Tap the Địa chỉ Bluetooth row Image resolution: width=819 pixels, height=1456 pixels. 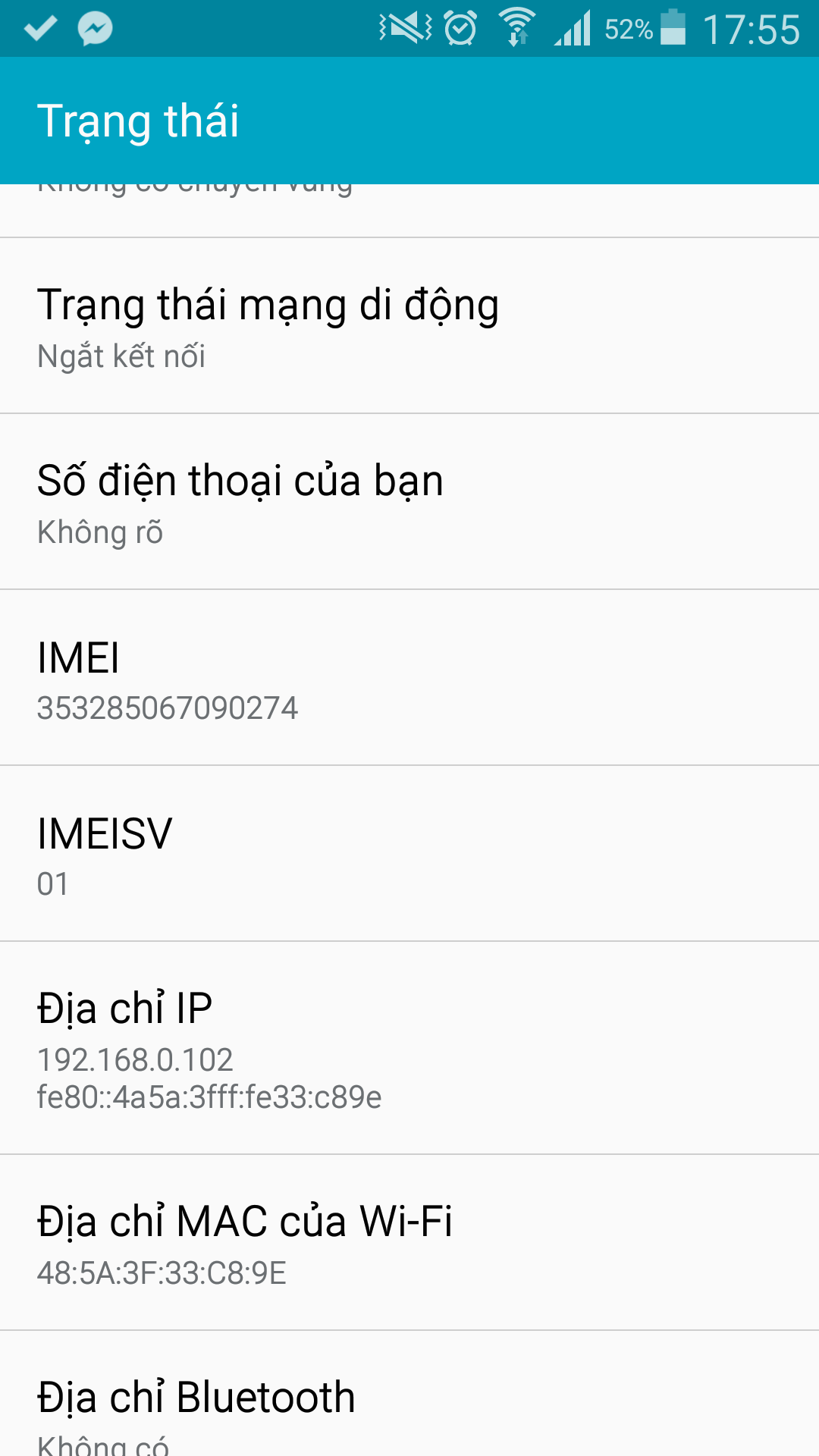tap(409, 1403)
